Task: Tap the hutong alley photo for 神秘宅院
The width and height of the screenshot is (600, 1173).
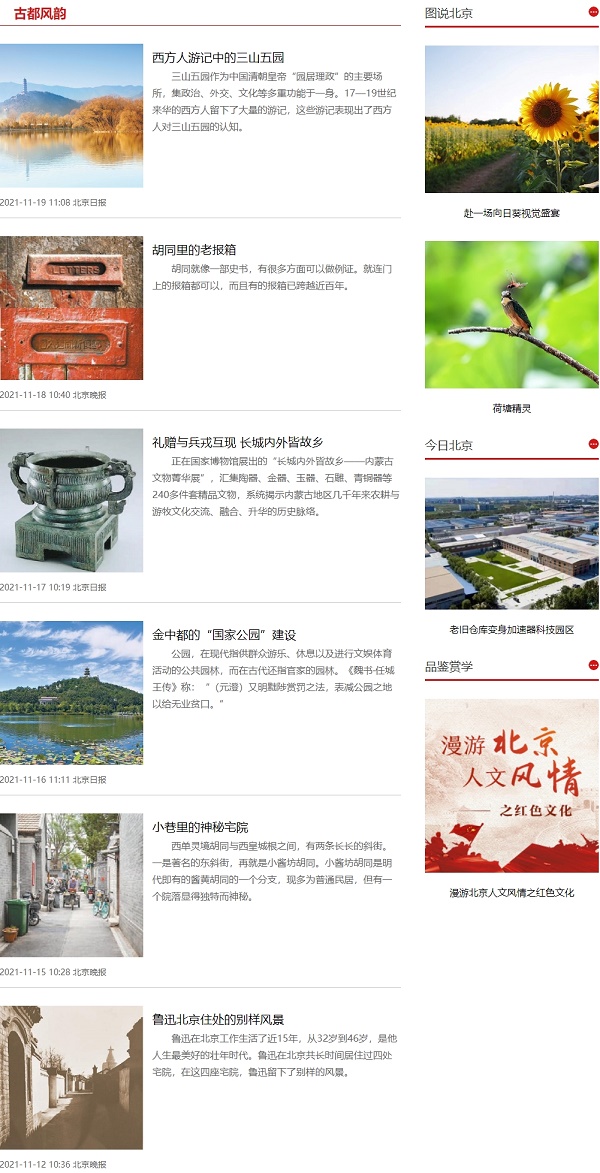Action: (x=71, y=885)
